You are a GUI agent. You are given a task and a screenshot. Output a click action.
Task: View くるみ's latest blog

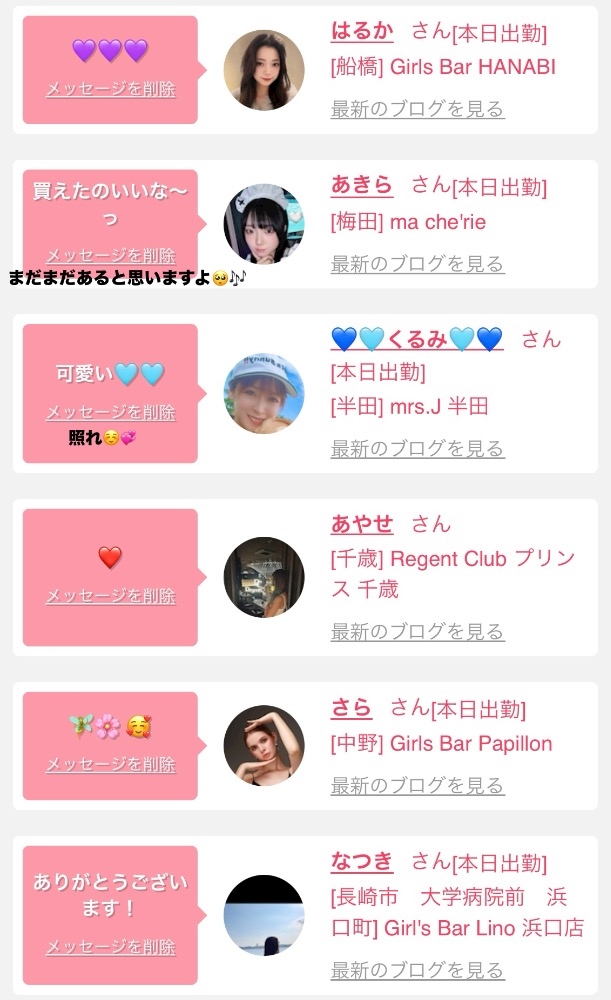click(417, 448)
